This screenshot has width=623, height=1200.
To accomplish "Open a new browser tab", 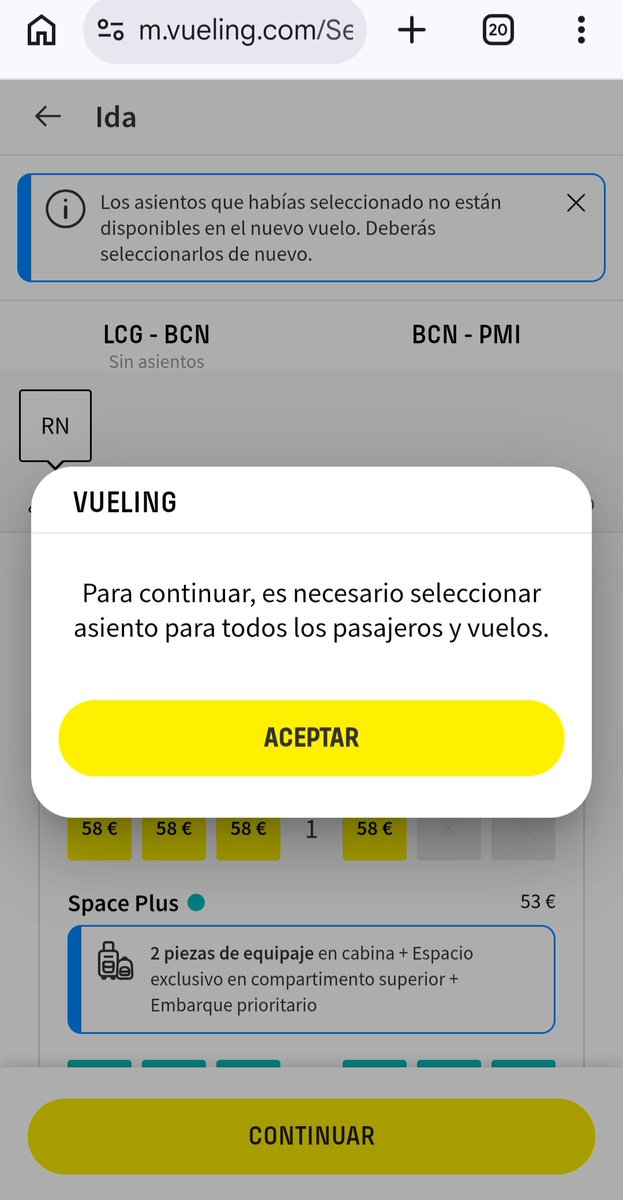I will pos(412,31).
